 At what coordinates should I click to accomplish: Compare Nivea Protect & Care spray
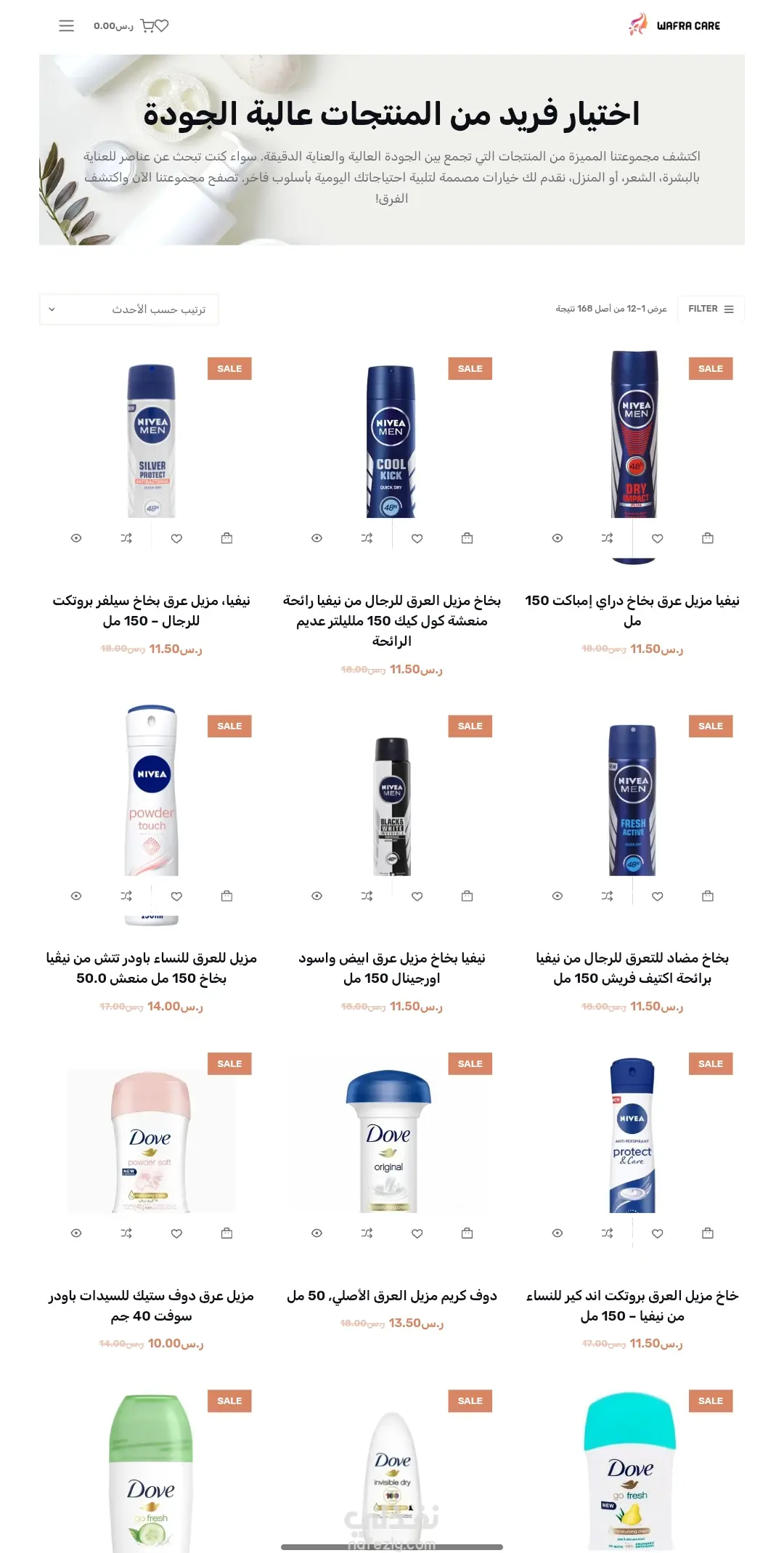[607, 1233]
